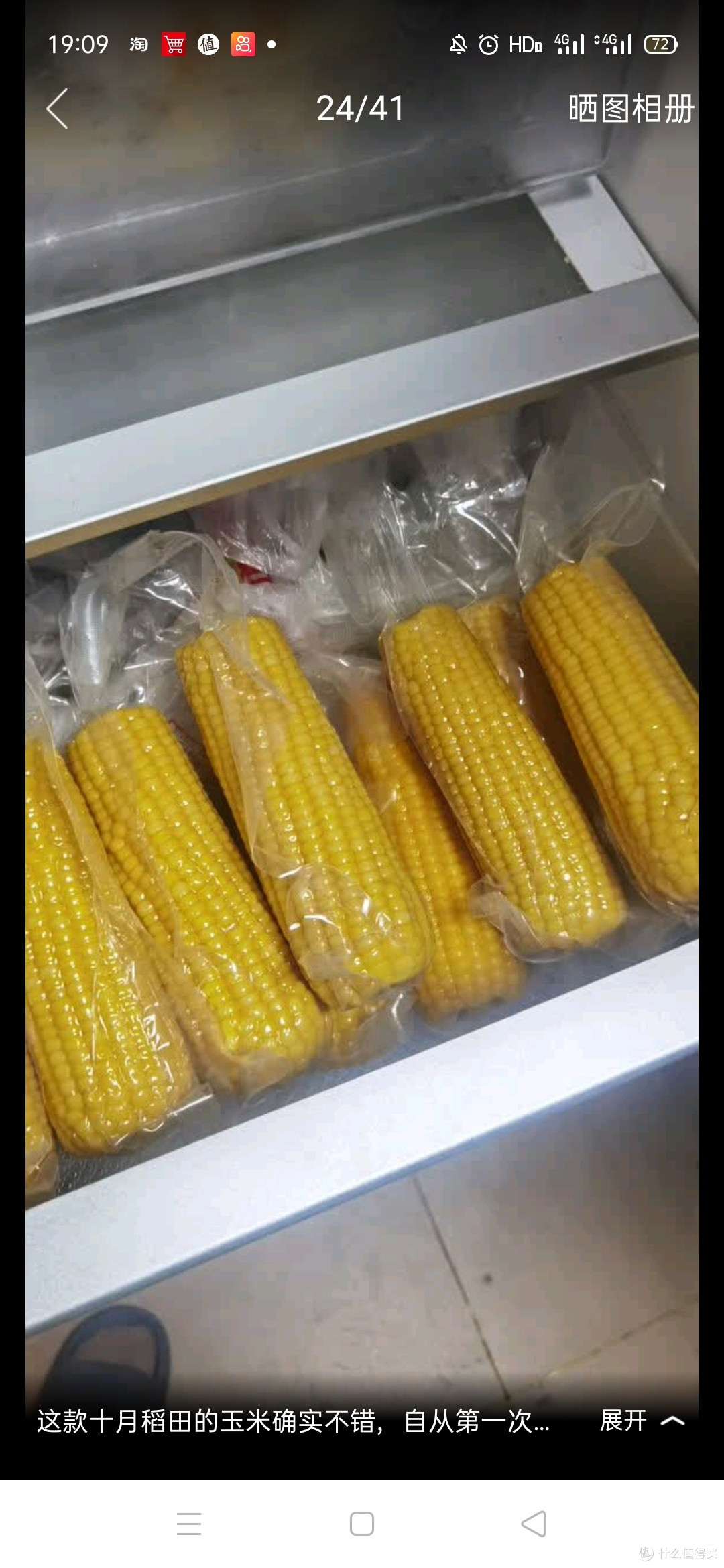This screenshot has height=1568, width=724.
Task: Go to the home screen via the home button
Action: (362, 1523)
